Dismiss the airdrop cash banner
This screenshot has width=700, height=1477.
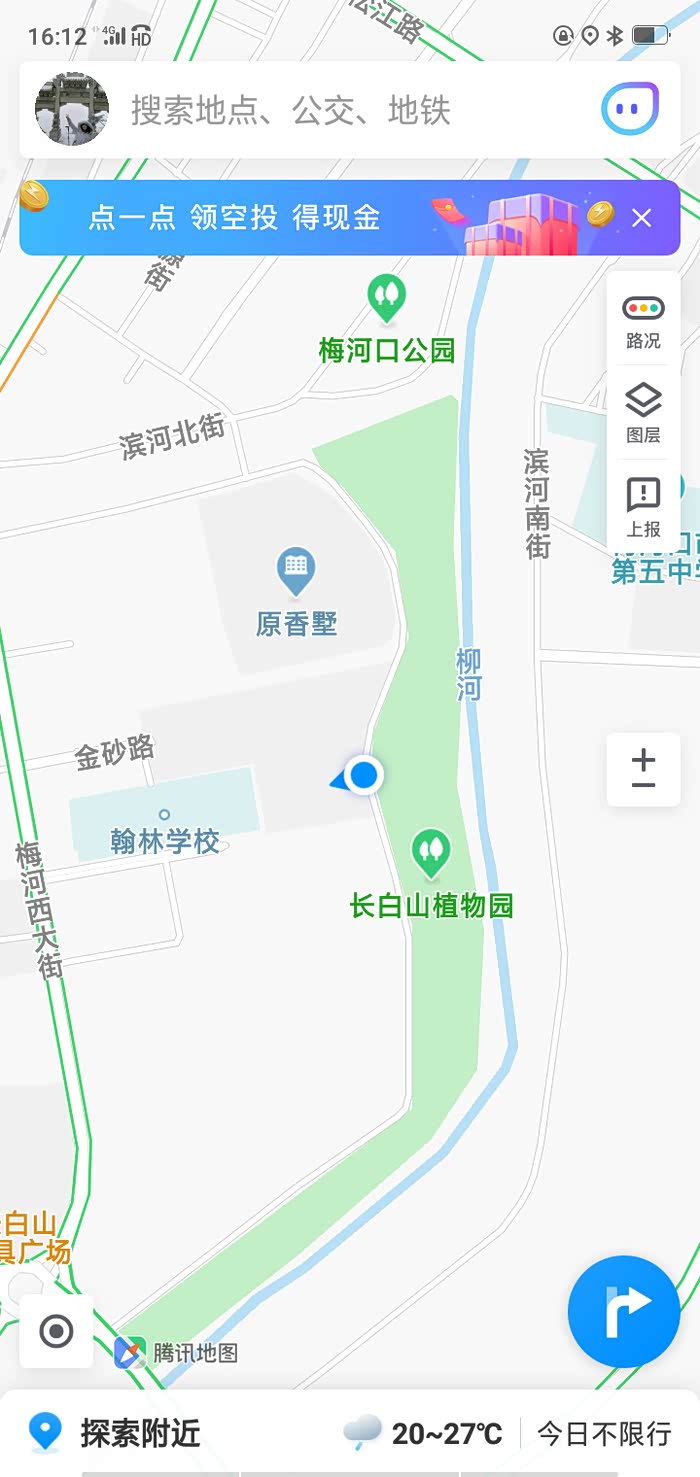(642, 218)
